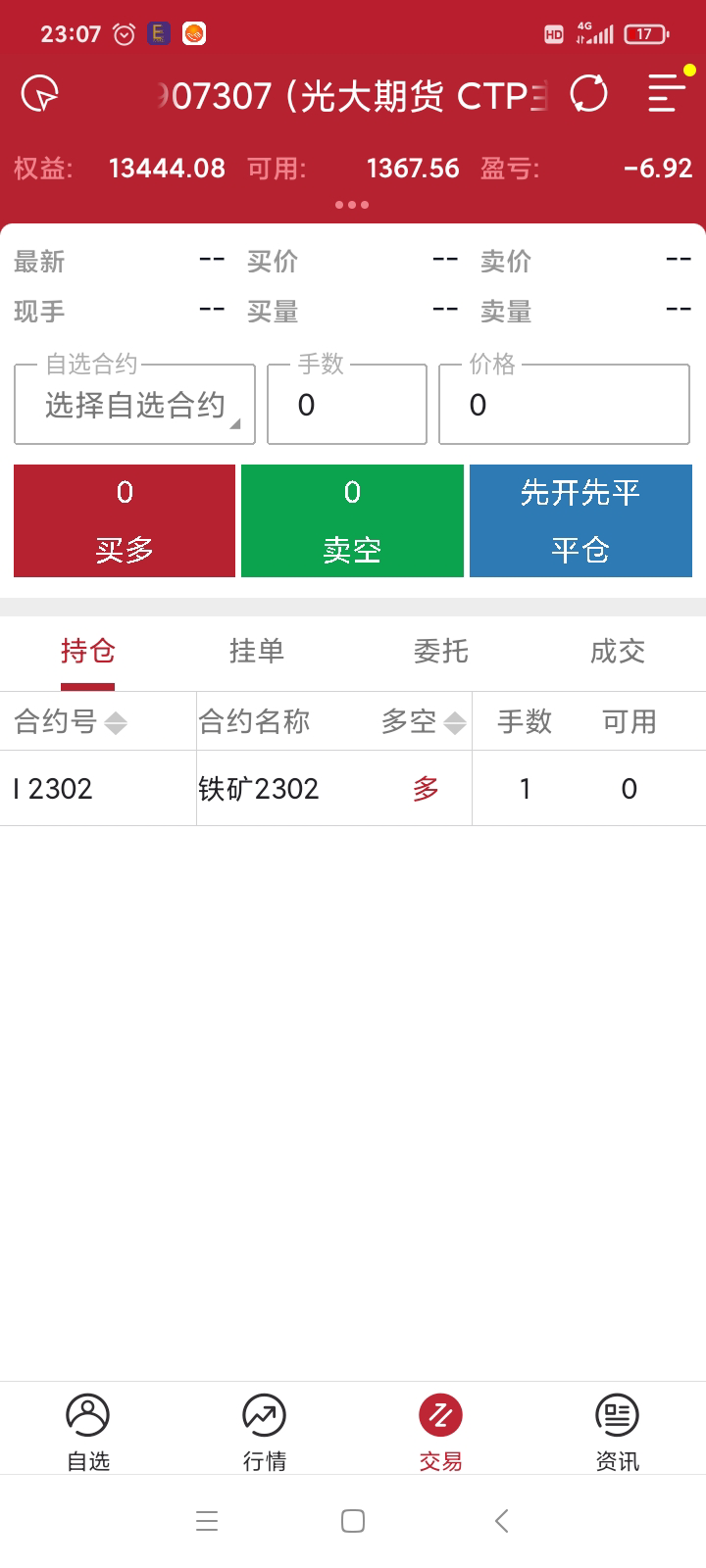Tap the green 卖空 button
Viewport: 706px width, 1568px height.
352,520
